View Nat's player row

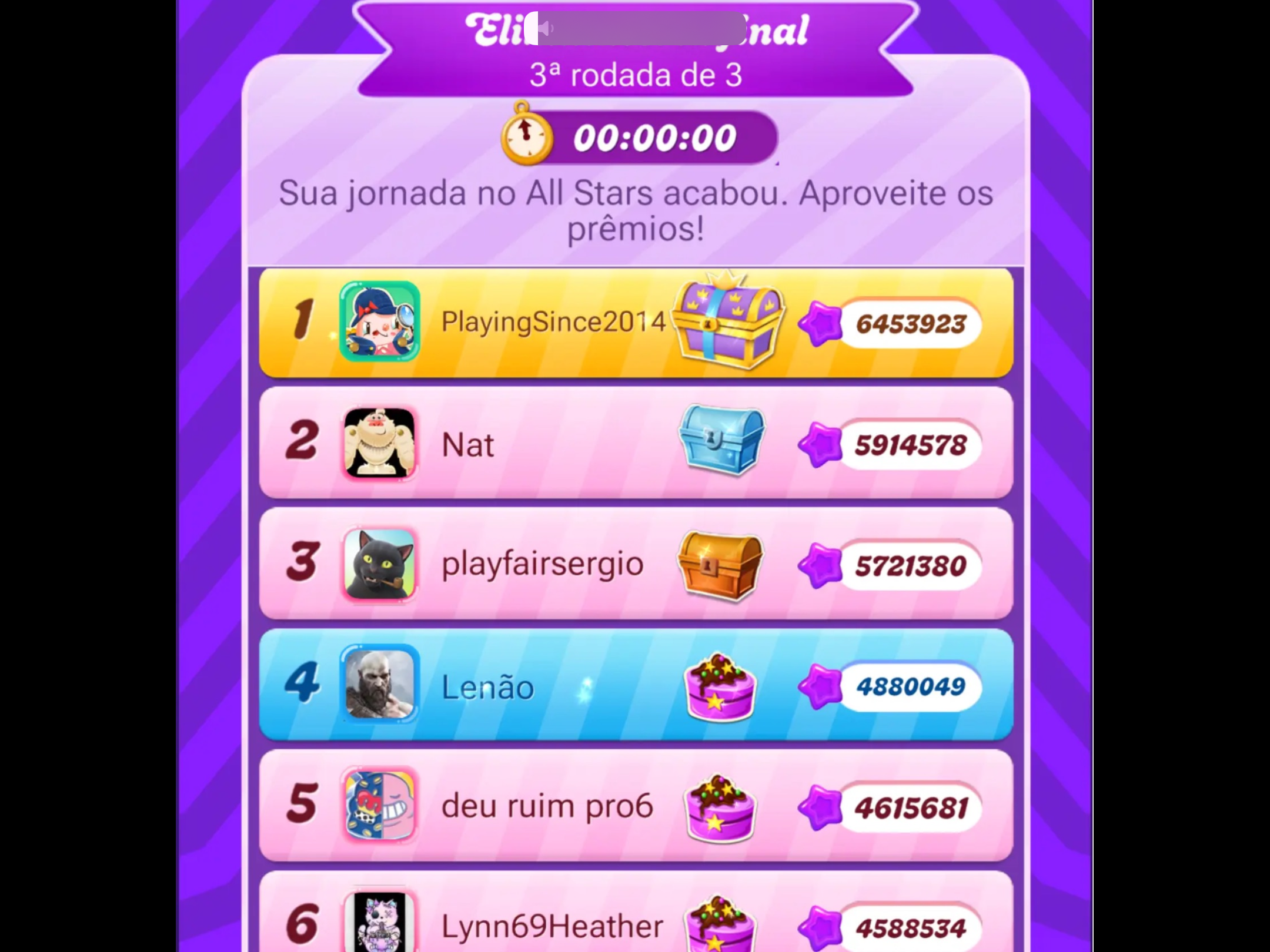pos(468,444)
